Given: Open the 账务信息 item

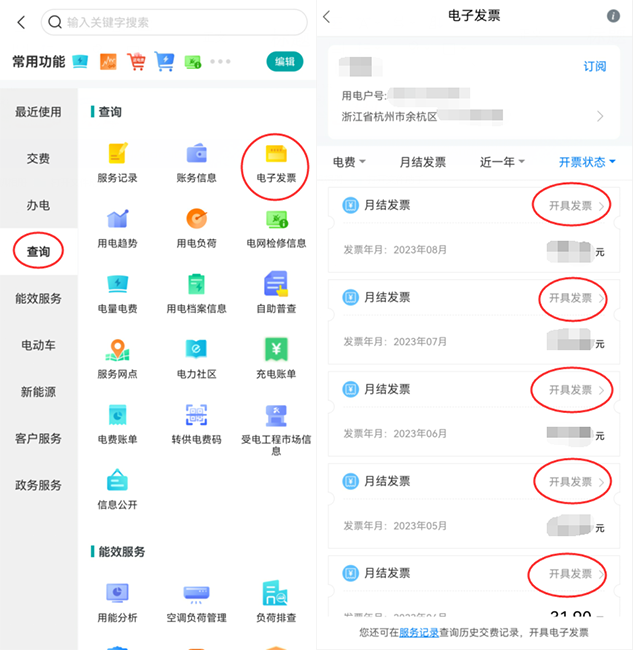Looking at the screenshot, I should (196, 165).
